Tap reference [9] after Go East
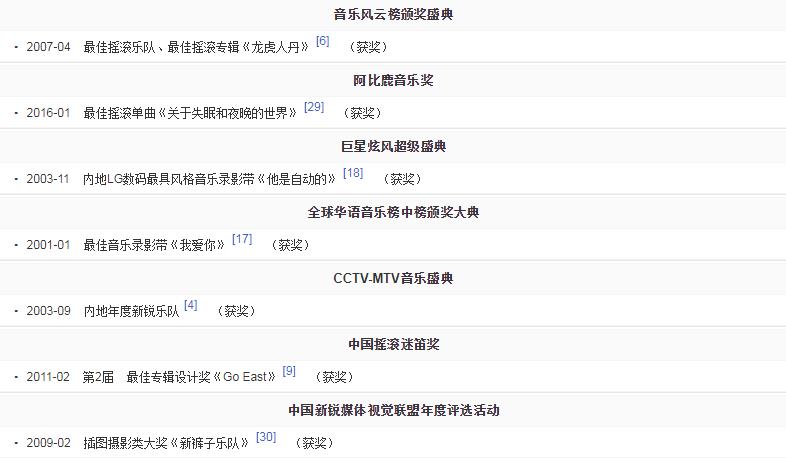 point(289,371)
